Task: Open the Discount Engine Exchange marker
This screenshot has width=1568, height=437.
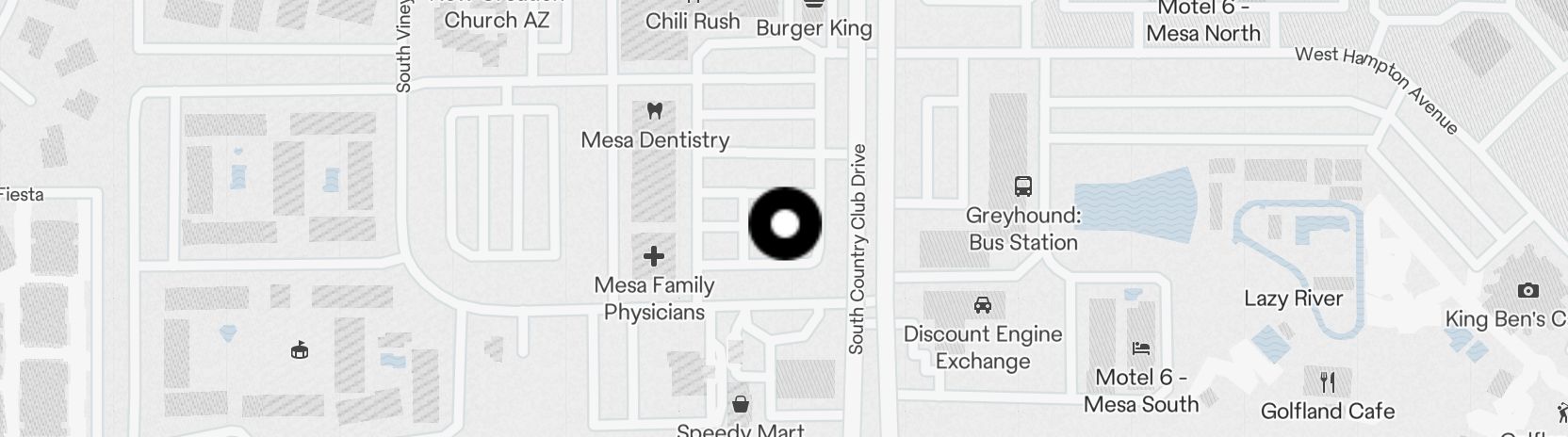Action: pyautogui.click(x=982, y=305)
